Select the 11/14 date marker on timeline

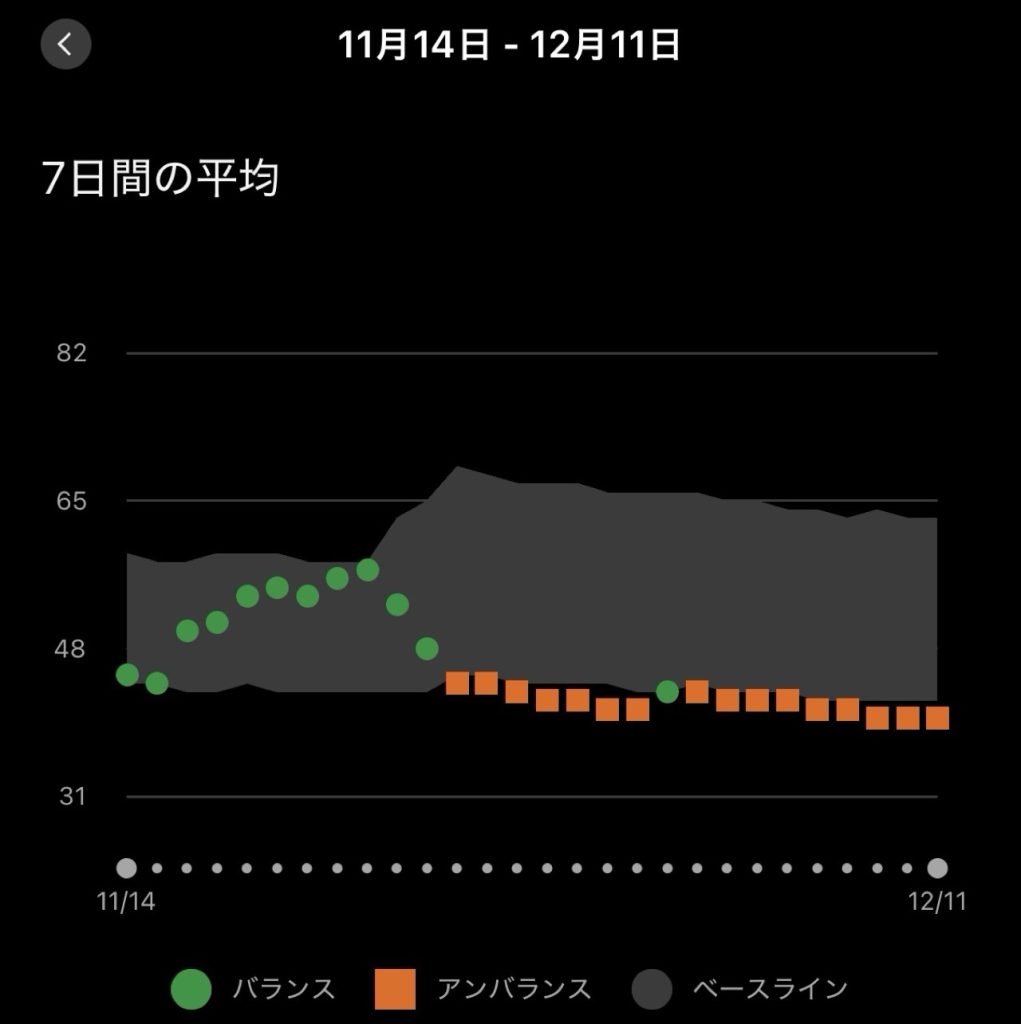coord(126,867)
